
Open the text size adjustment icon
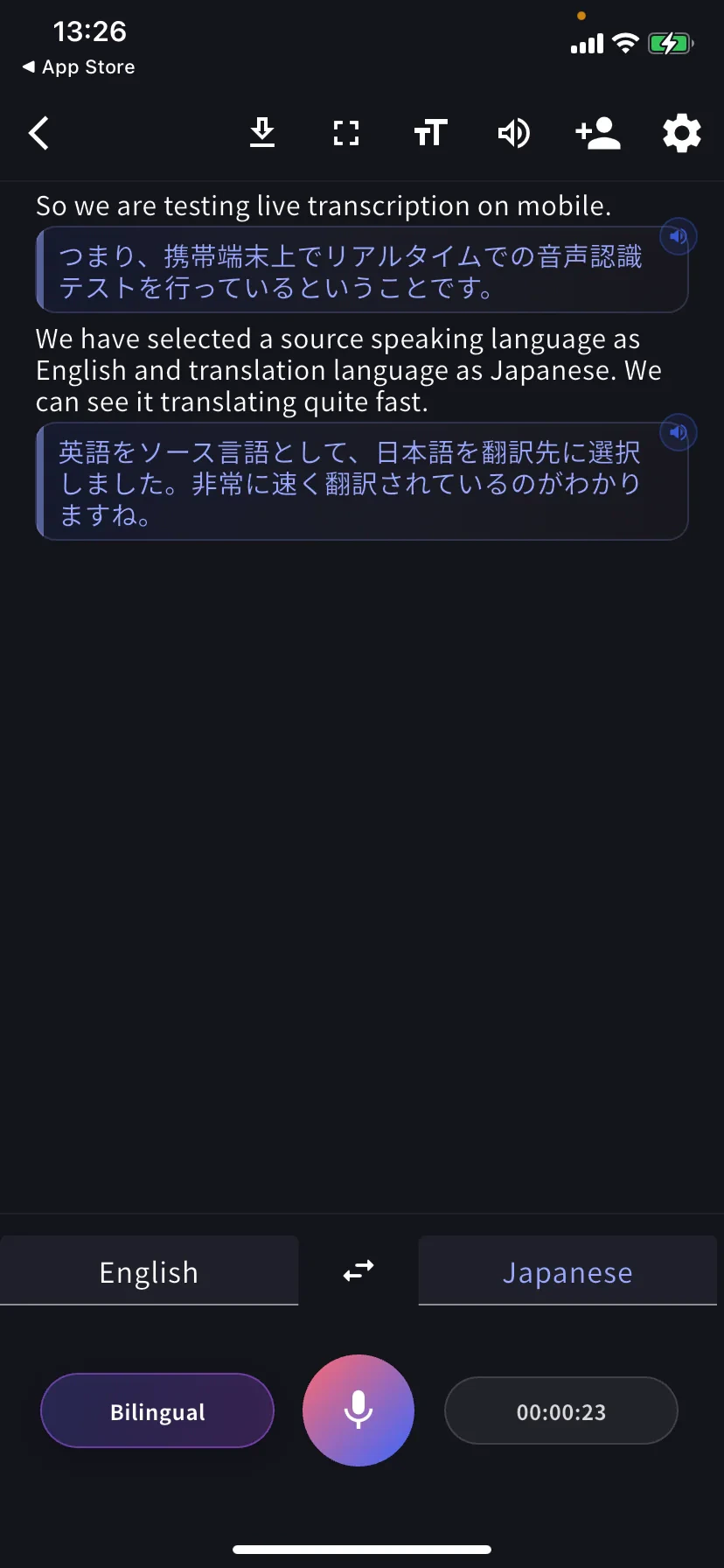coord(429,133)
